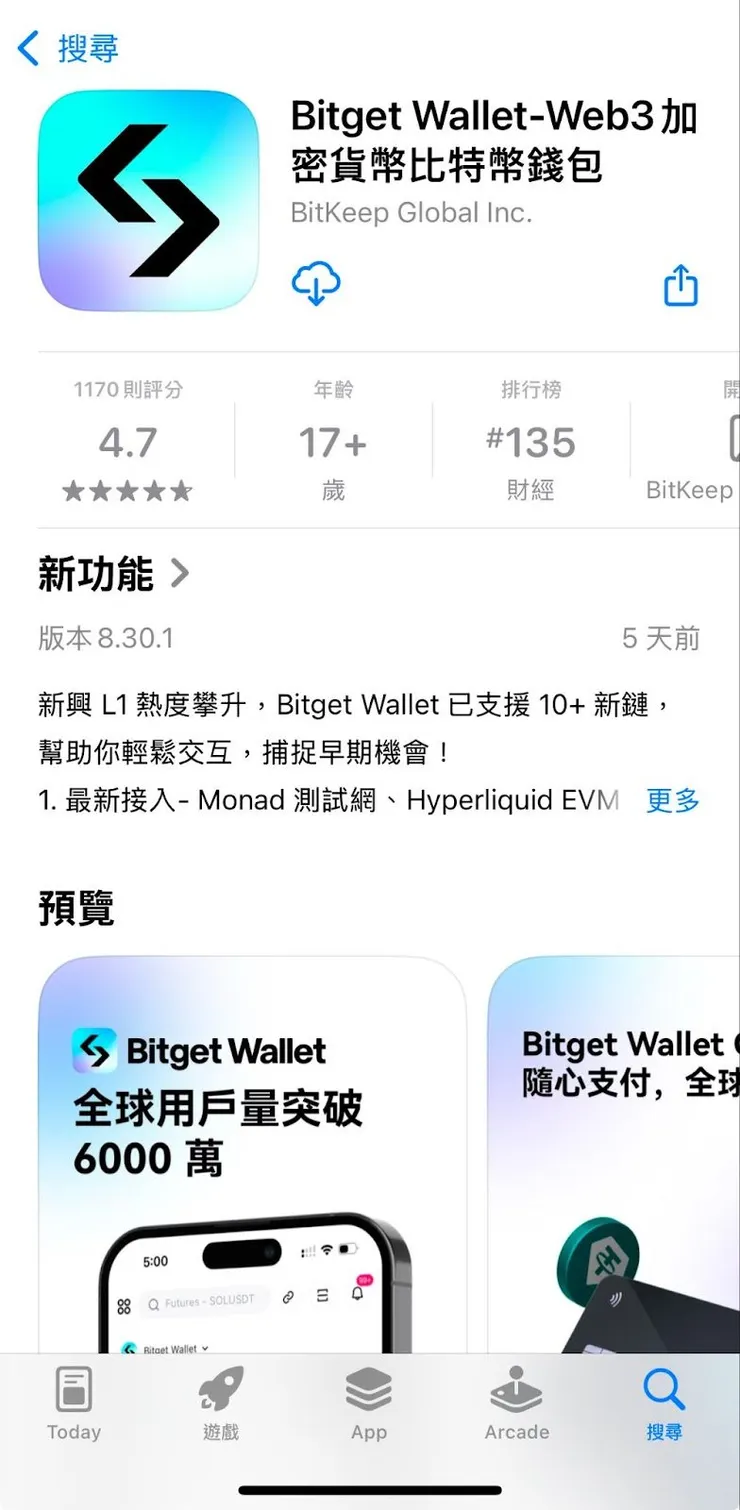Open the second preview screenshot of Bitget Wallet Card
Screen dimensions: 740x1510
625,1150
